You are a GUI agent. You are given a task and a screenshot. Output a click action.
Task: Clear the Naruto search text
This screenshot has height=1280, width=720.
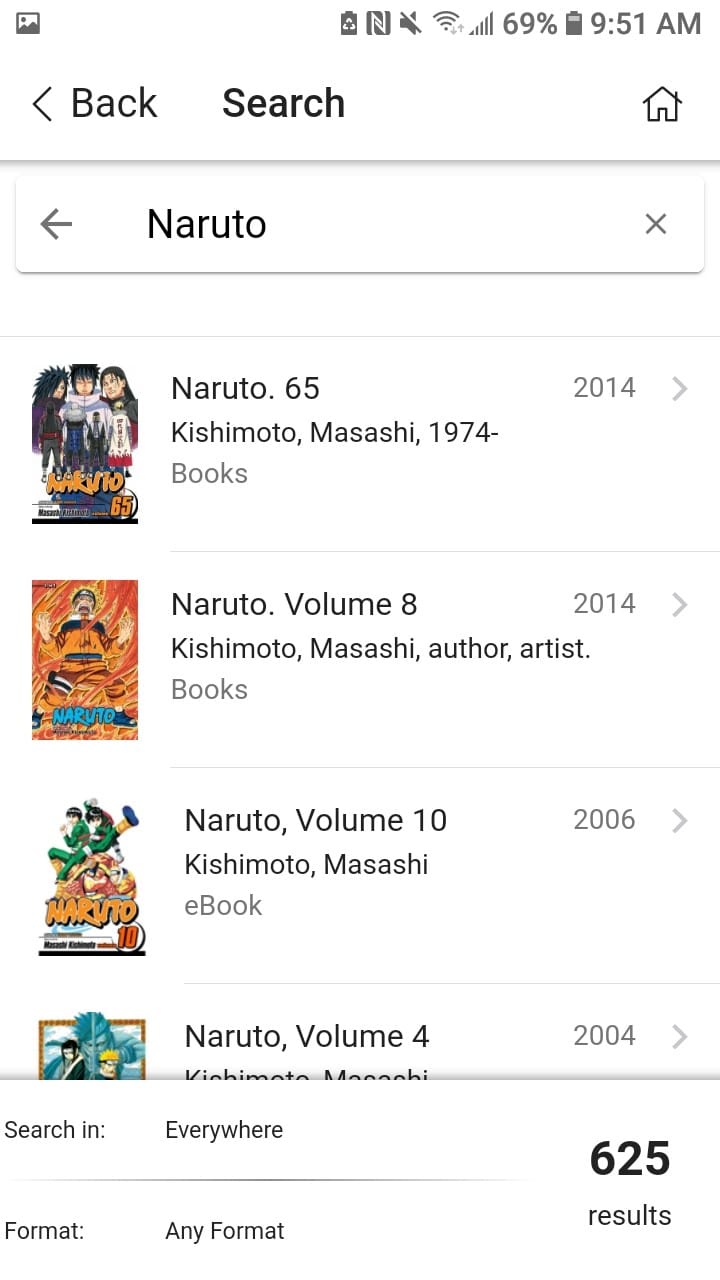(655, 224)
